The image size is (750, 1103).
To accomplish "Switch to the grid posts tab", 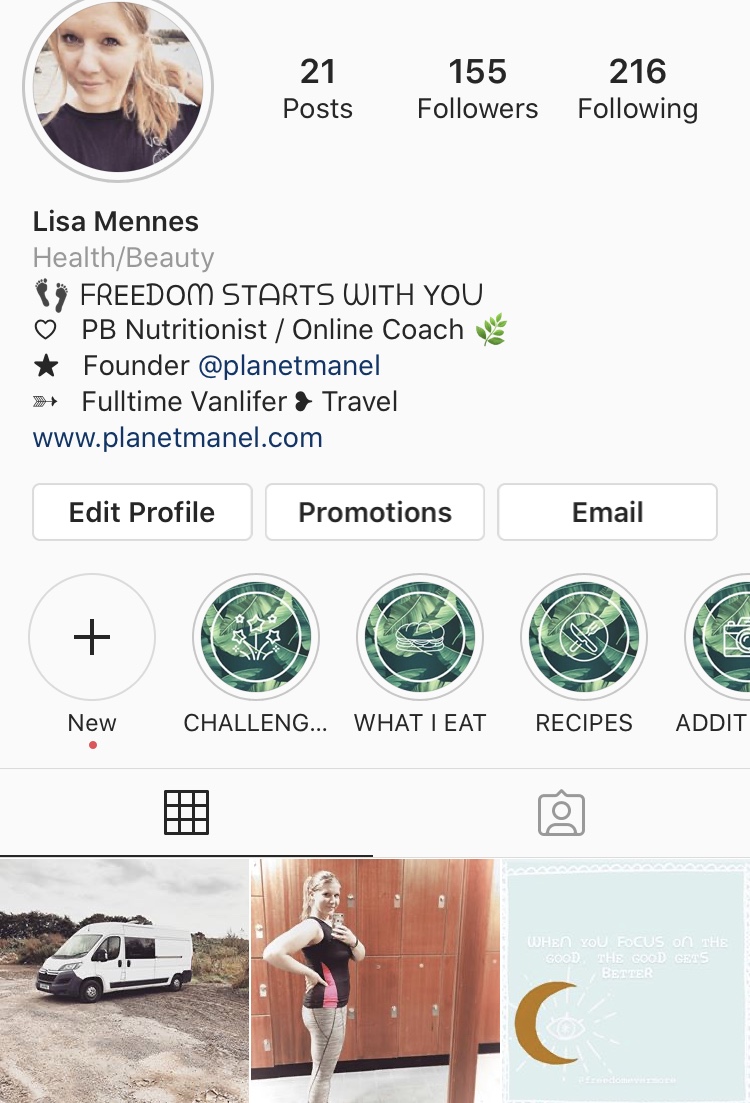I will point(186,812).
